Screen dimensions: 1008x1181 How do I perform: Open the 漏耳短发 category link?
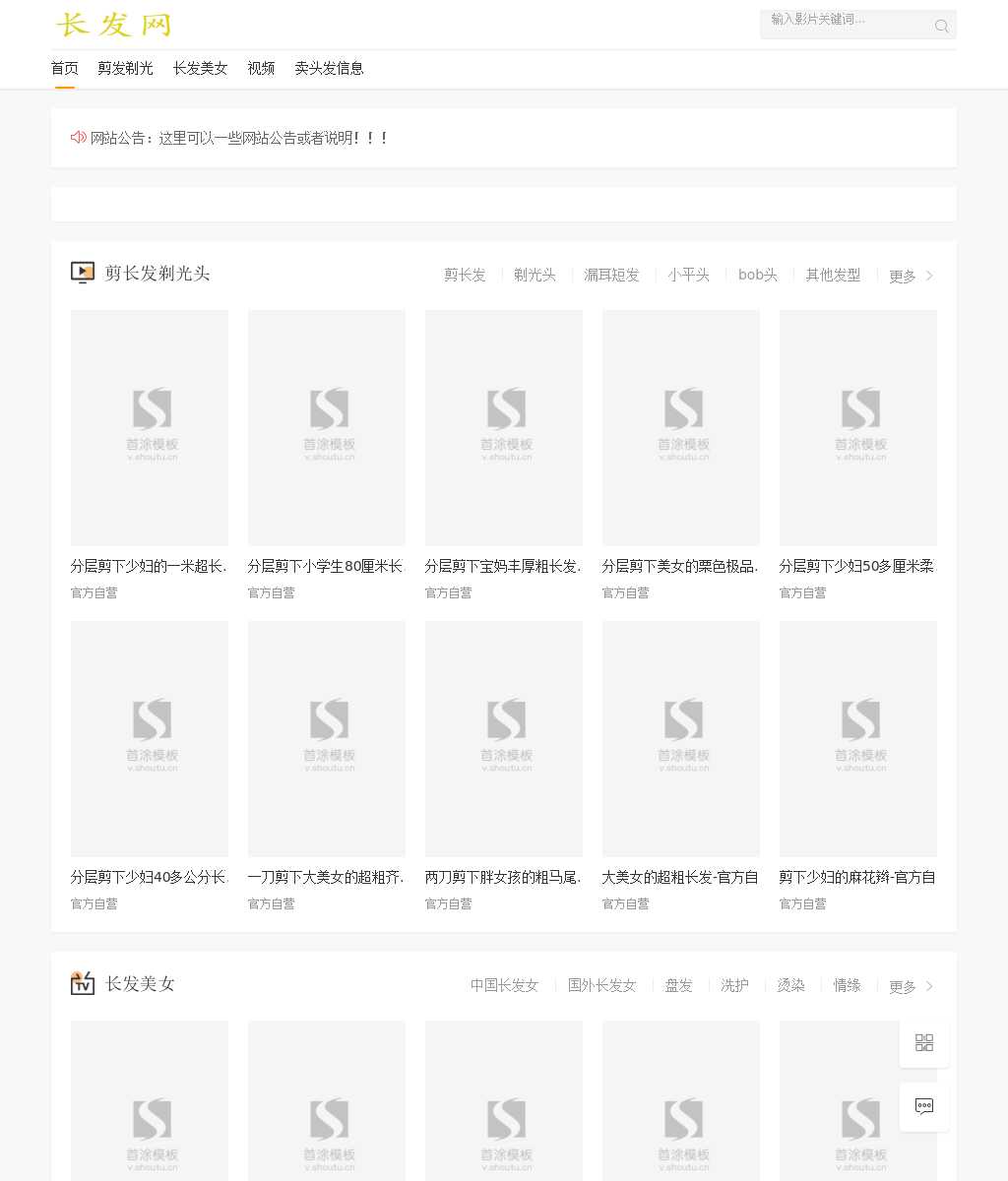pyautogui.click(x=611, y=275)
